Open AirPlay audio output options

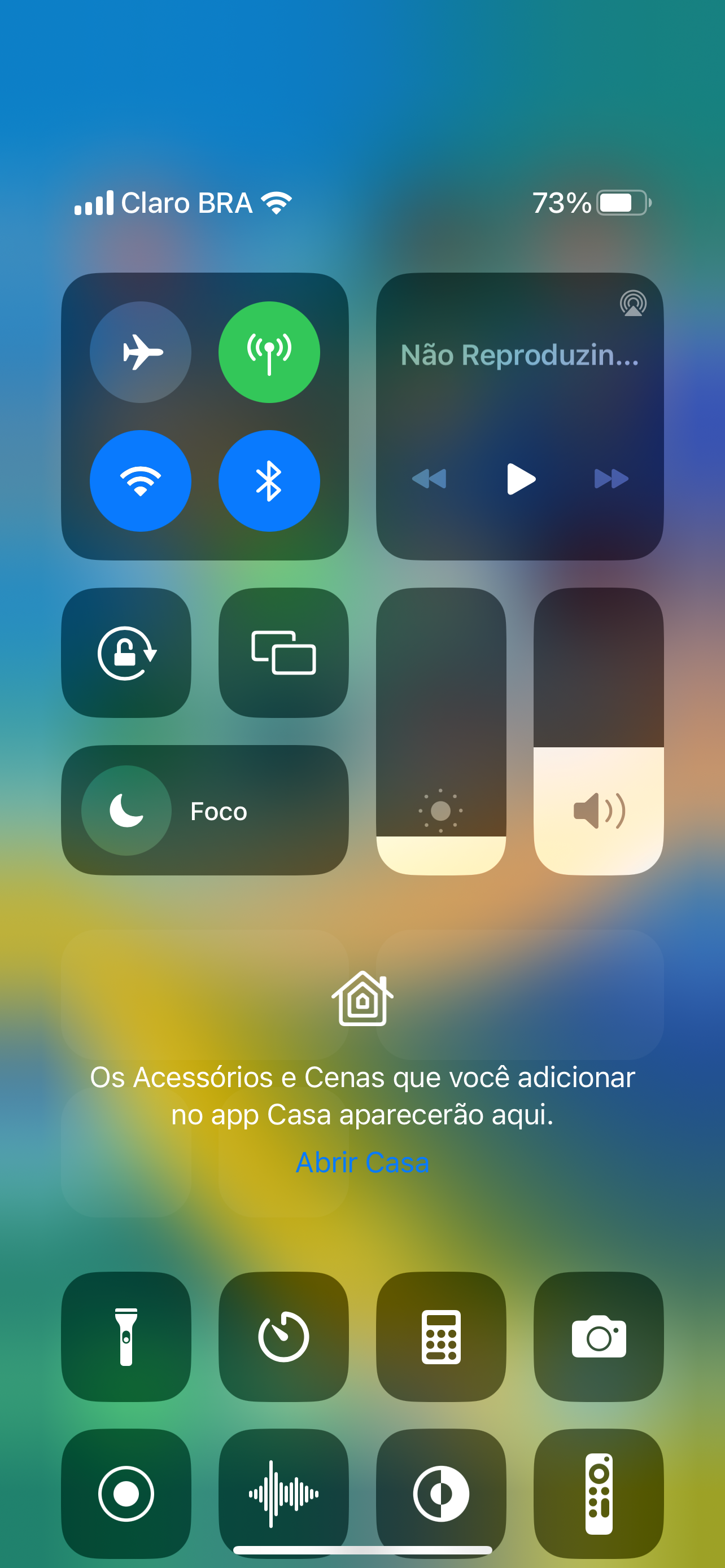click(632, 303)
